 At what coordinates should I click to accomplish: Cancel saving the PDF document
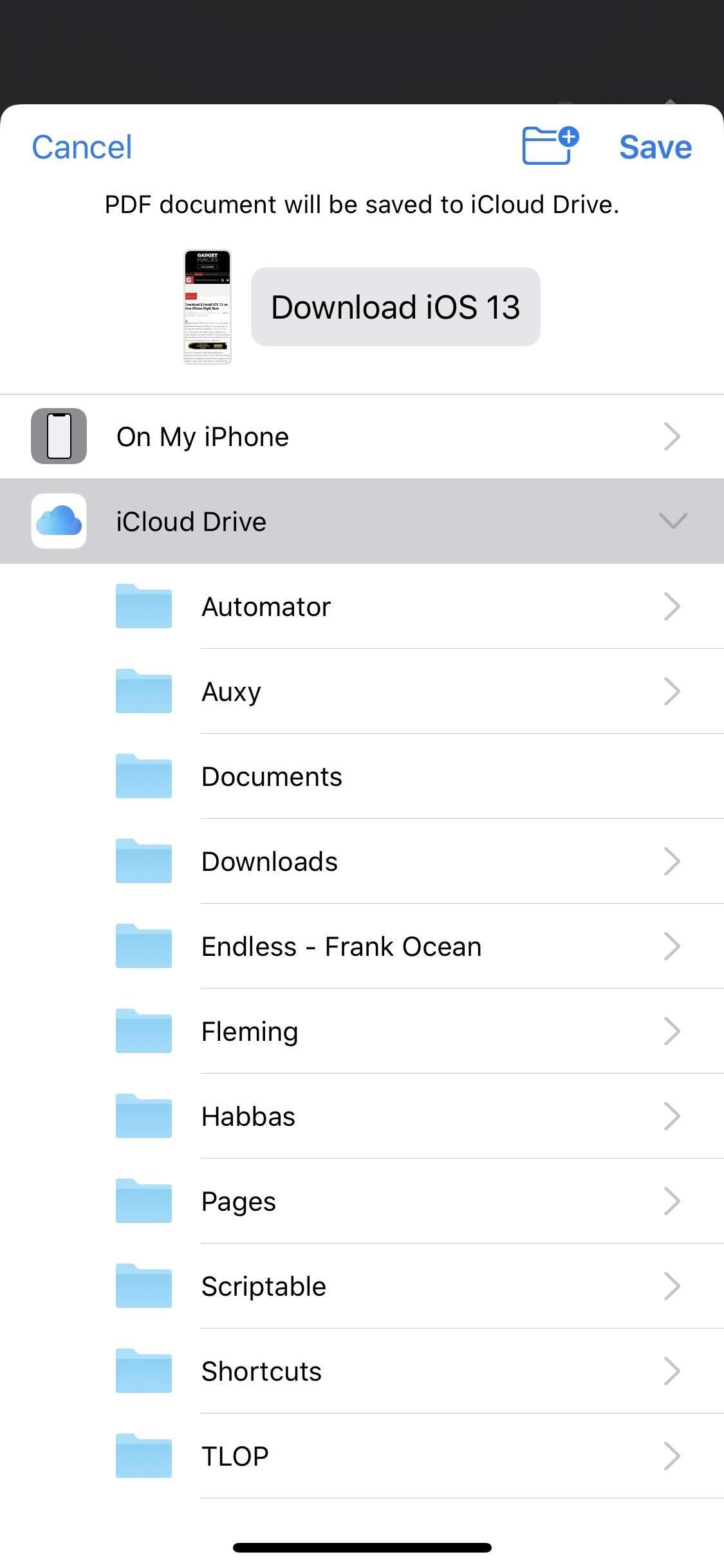(x=82, y=147)
